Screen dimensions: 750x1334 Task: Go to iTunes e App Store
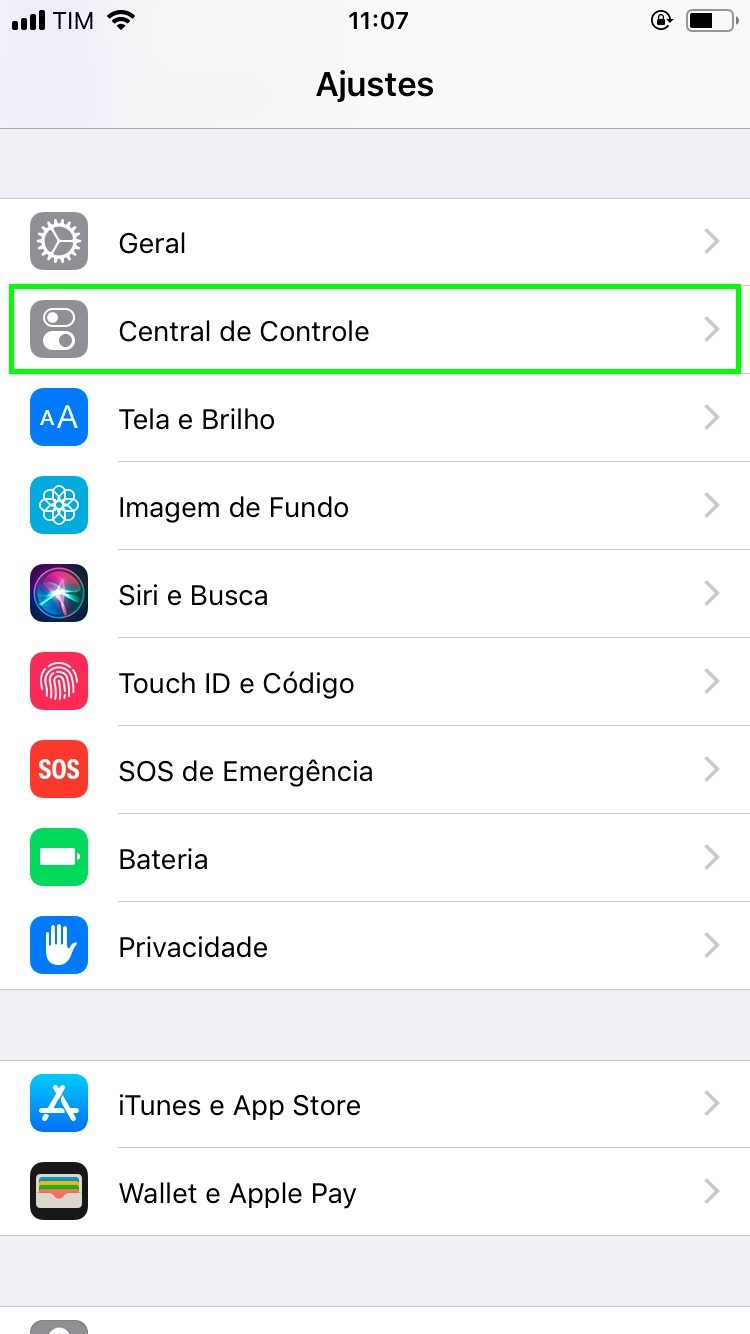coord(375,1104)
